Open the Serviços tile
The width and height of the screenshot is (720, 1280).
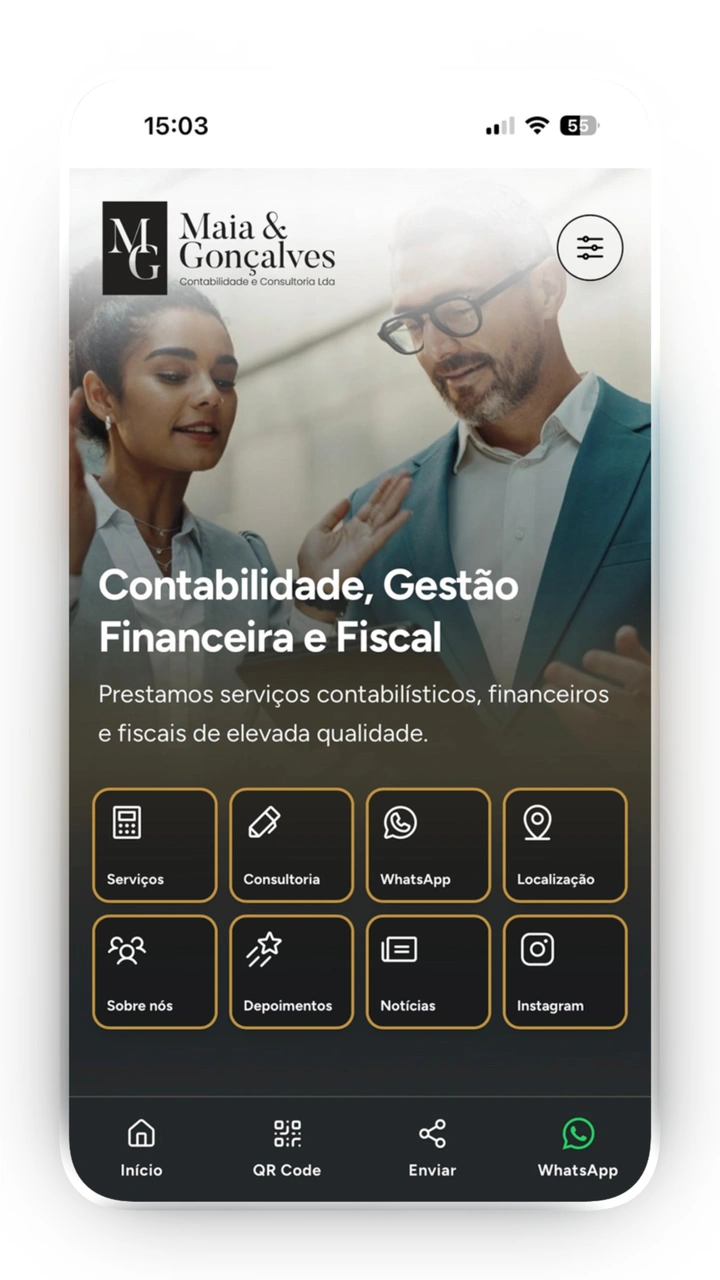pyautogui.click(x=155, y=845)
